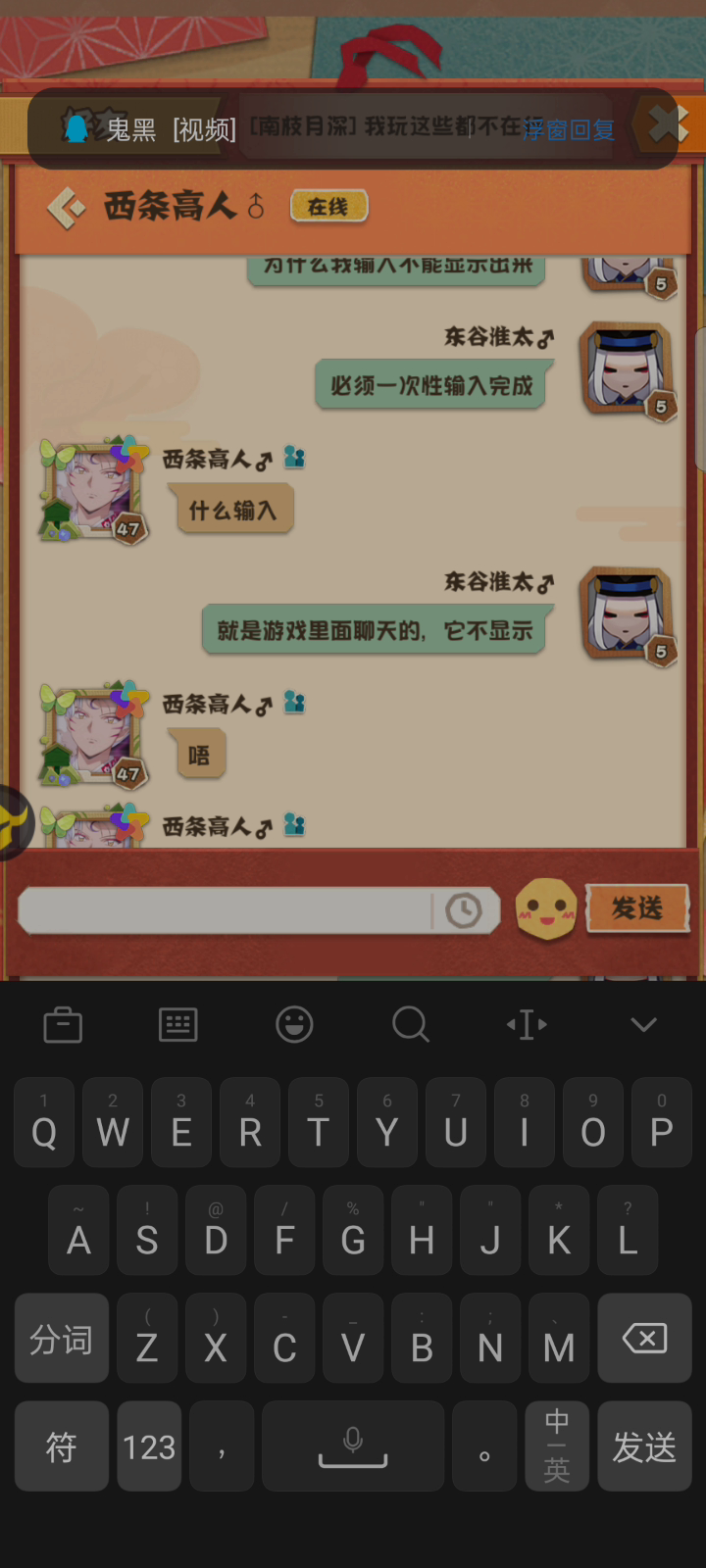Focus the chat message input field
The height and width of the screenshot is (1568, 706).
(224, 910)
